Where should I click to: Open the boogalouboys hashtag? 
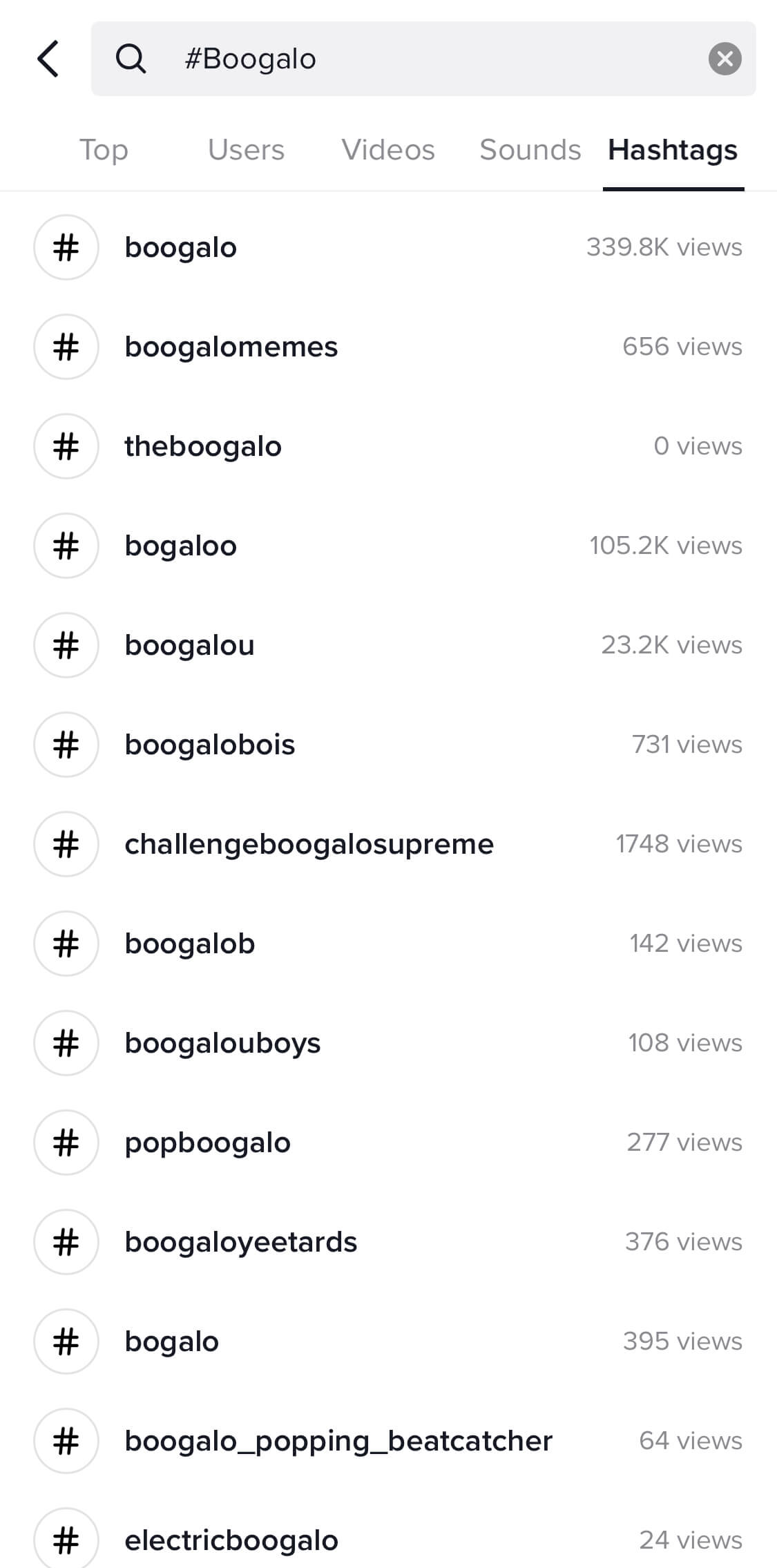point(388,1043)
